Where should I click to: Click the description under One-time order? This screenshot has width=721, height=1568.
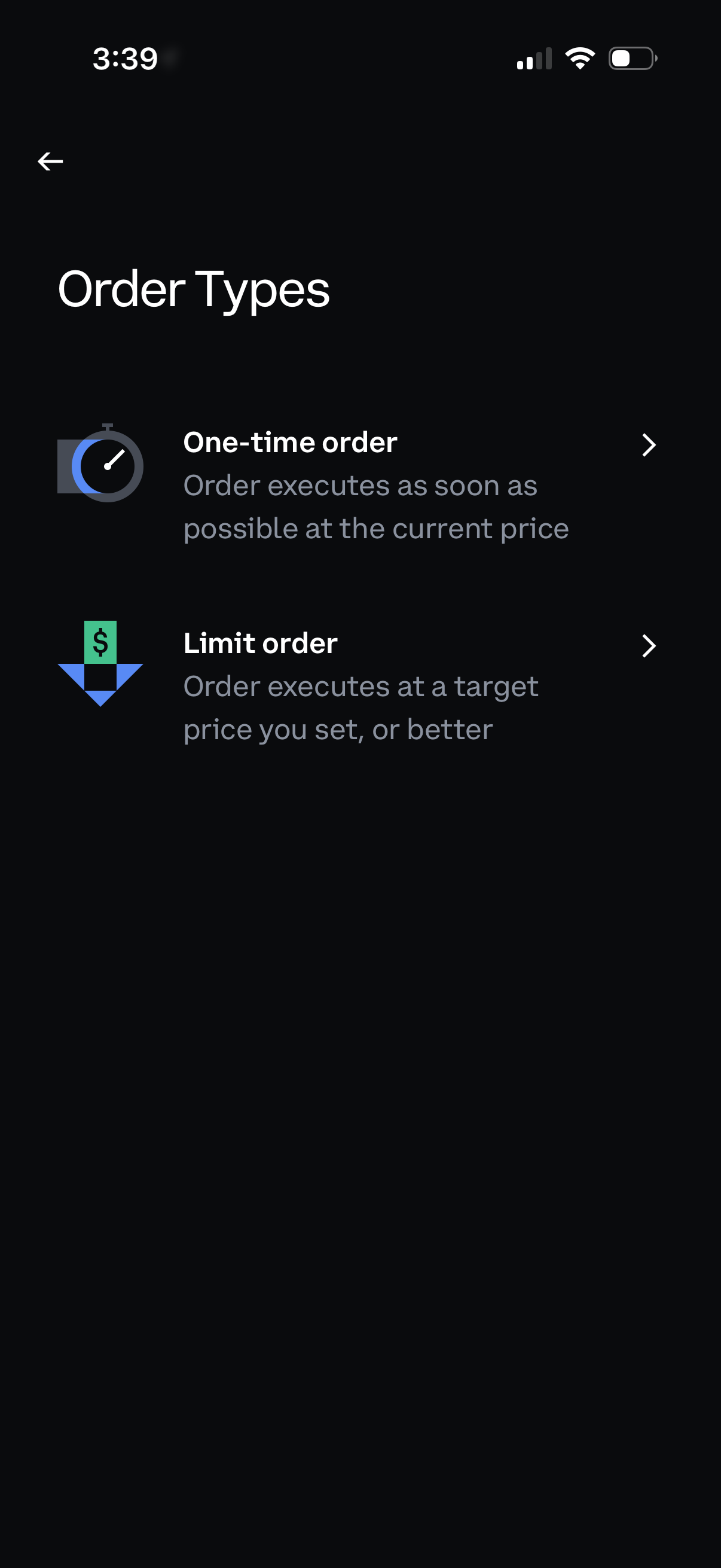375,507
